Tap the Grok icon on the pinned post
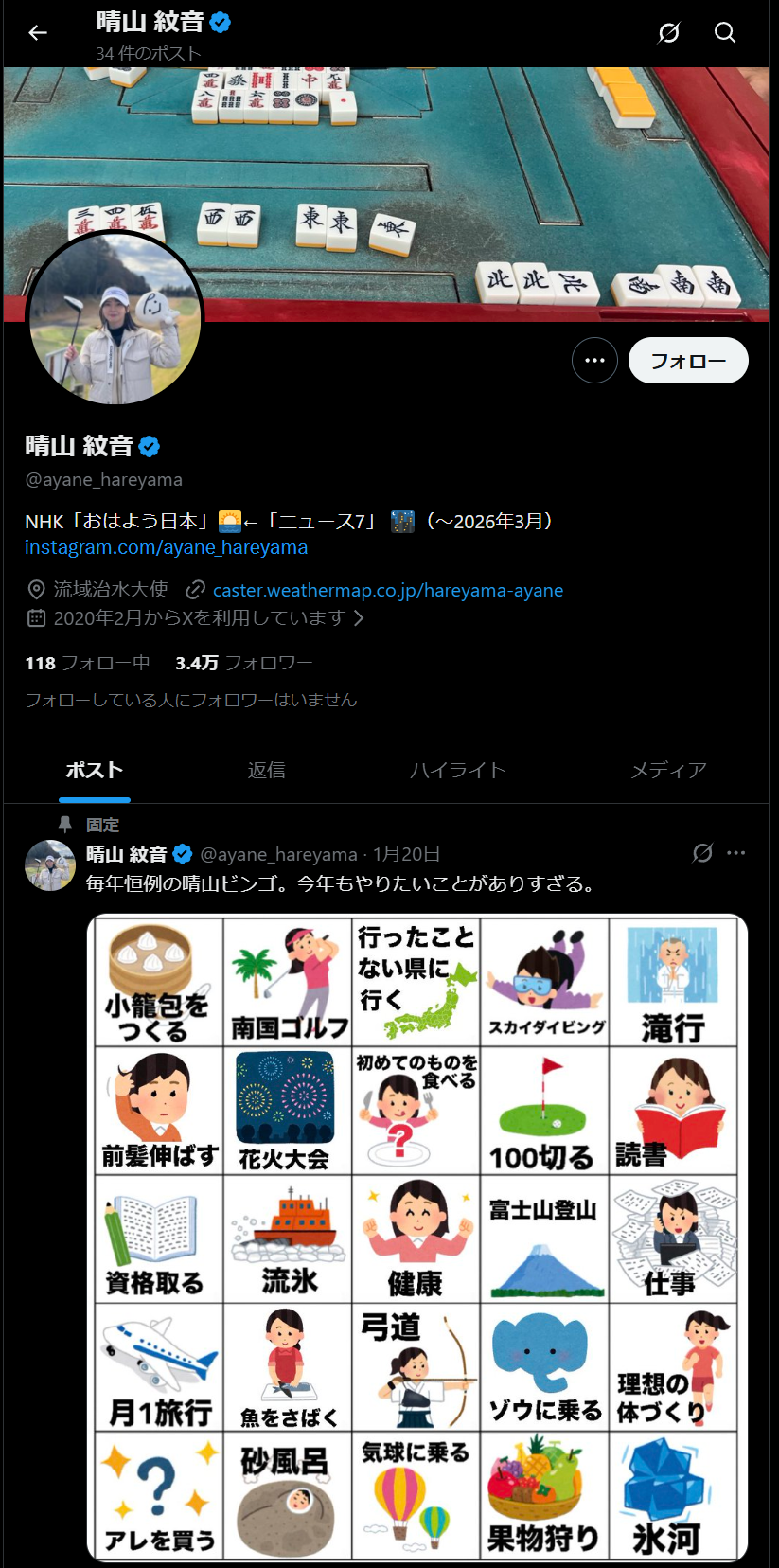Screen dimensions: 779x1568 coord(702,853)
